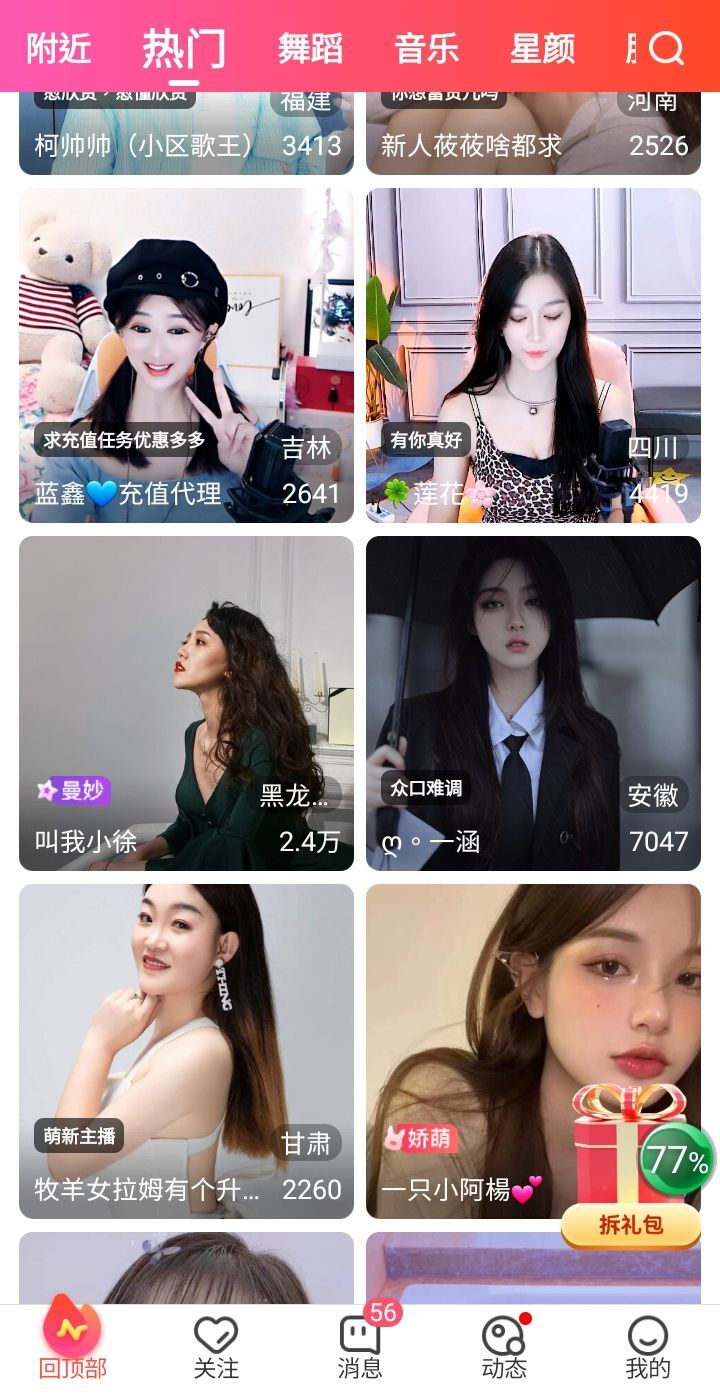Switch to the 动态 tab
Screen dimensions: 720x1399
click(504, 1346)
